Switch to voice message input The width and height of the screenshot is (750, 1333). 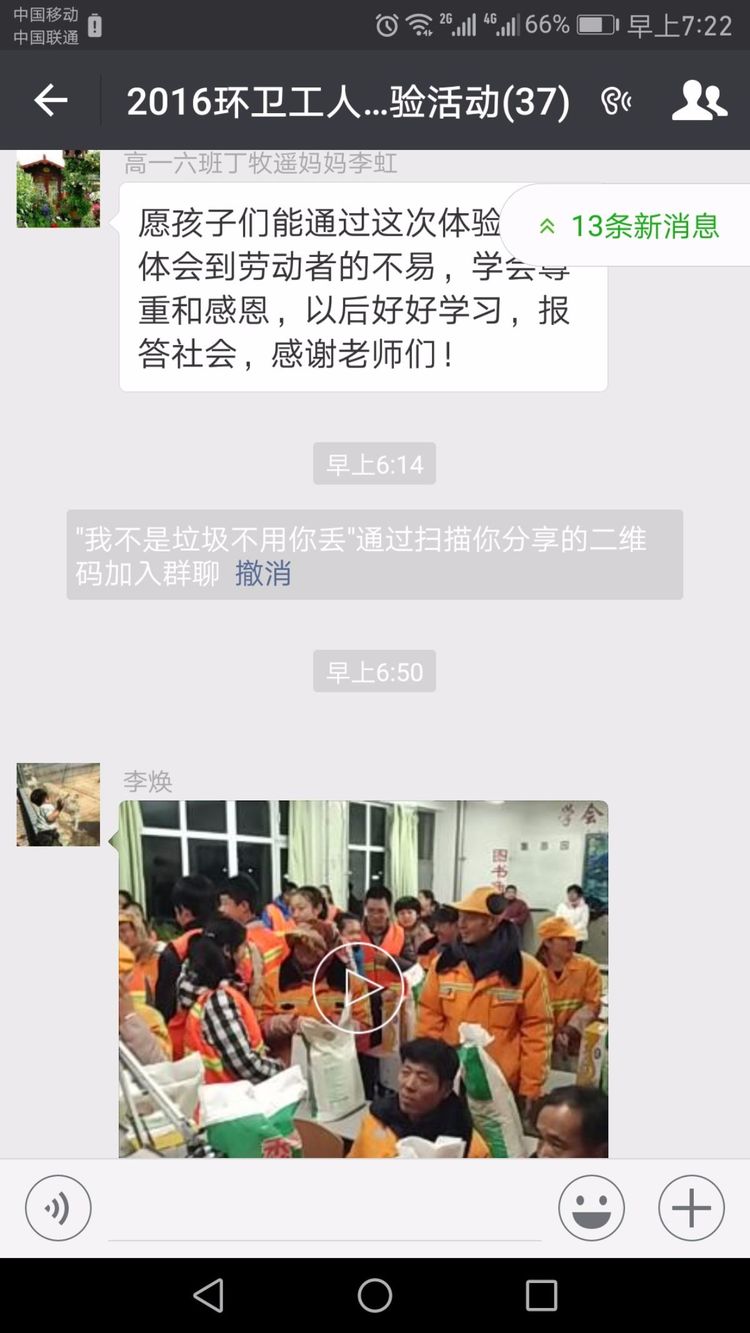(58, 1208)
